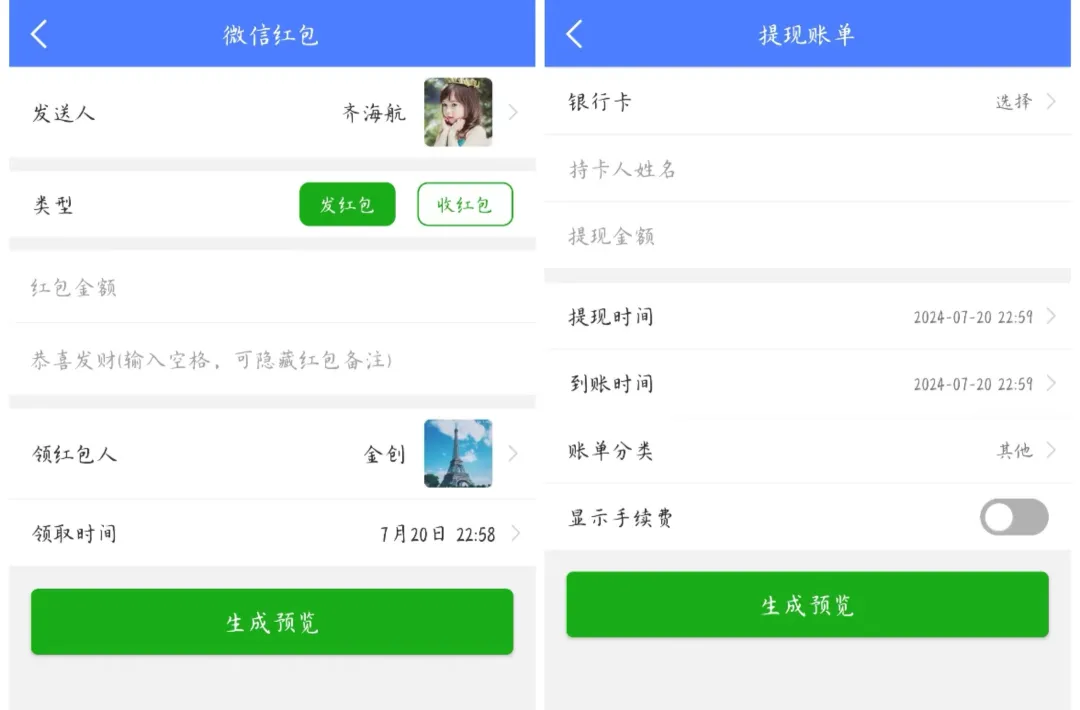The width and height of the screenshot is (1080, 710).
Task: Open the 账单分类 row set to 其他
Action: (x=807, y=451)
